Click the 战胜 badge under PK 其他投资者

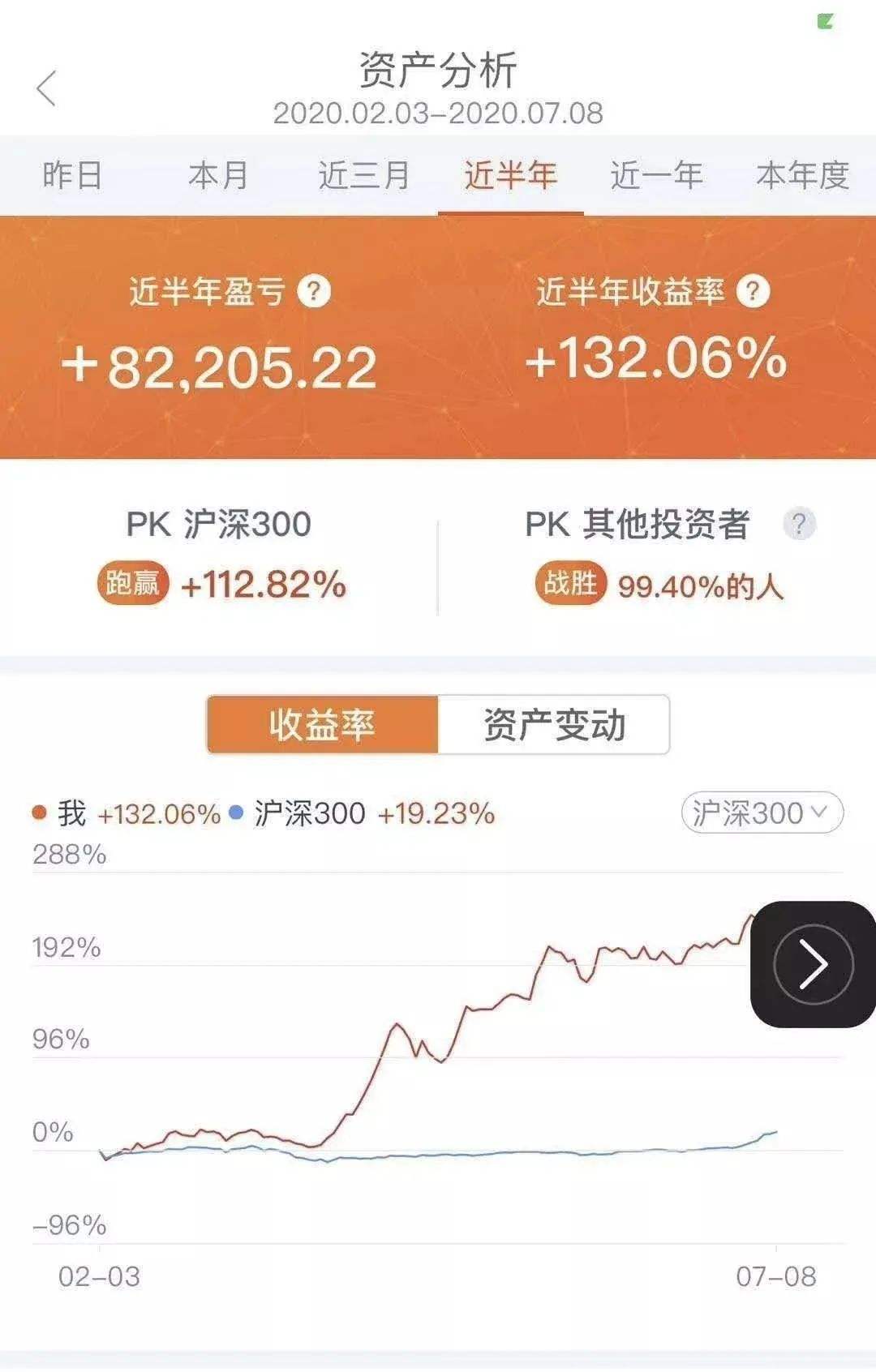(x=573, y=581)
